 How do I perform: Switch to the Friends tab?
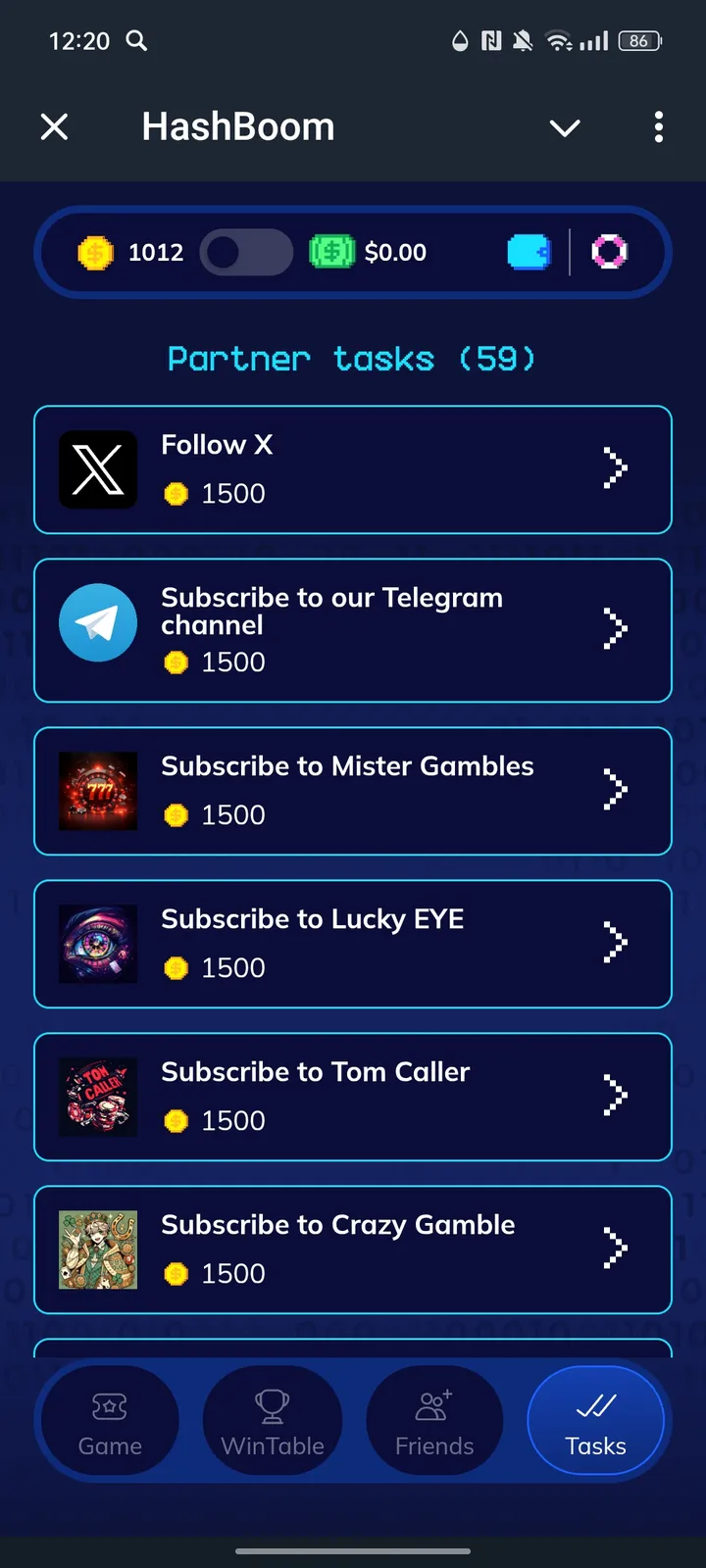pyautogui.click(x=434, y=1421)
